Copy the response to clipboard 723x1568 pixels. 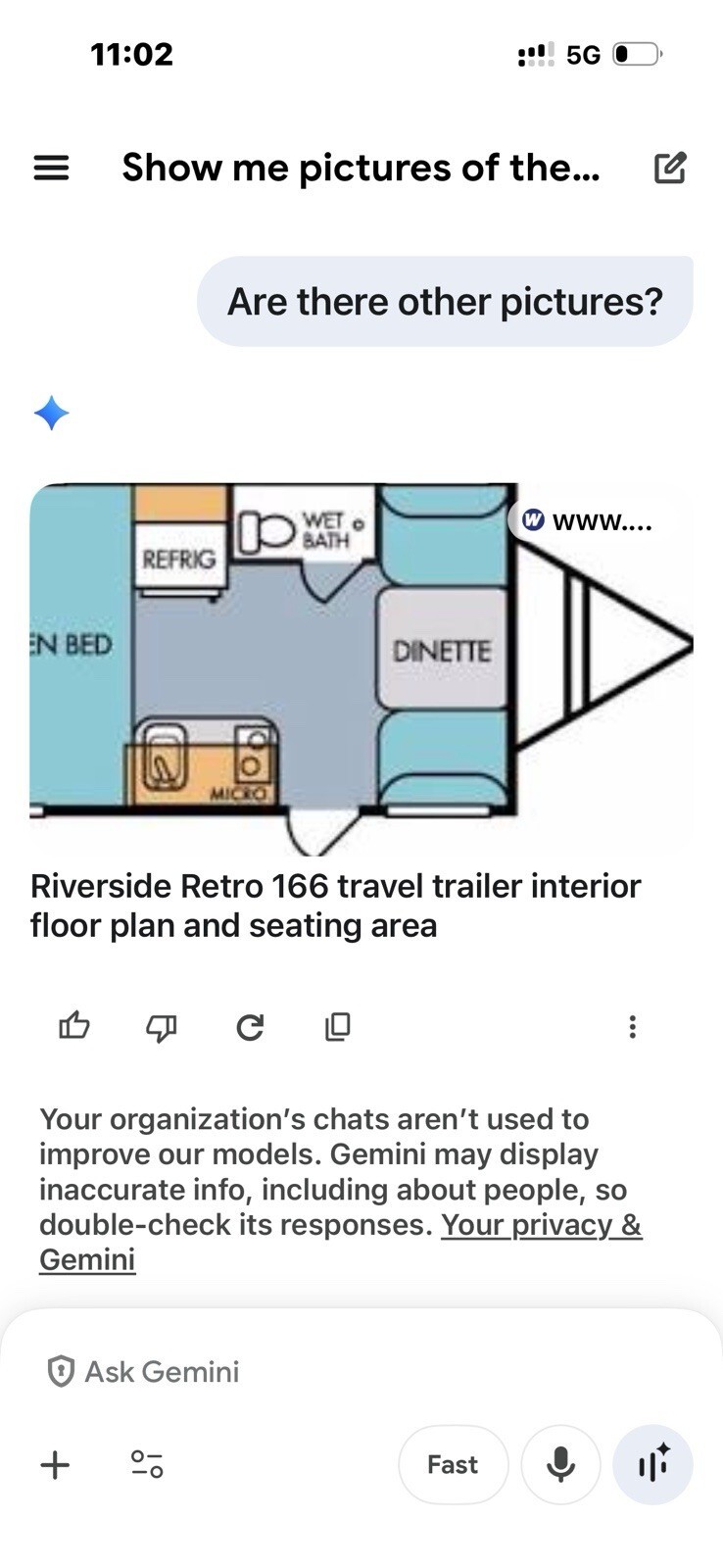[337, 1026]
